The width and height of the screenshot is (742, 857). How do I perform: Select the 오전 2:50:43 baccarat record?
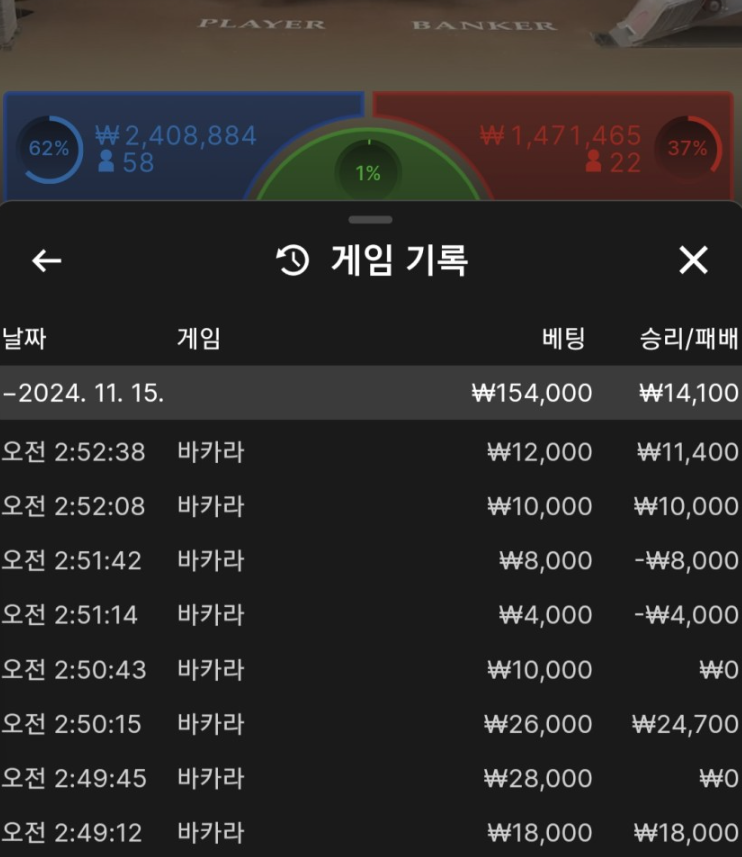pyautogui.click(x=370, y=669)
